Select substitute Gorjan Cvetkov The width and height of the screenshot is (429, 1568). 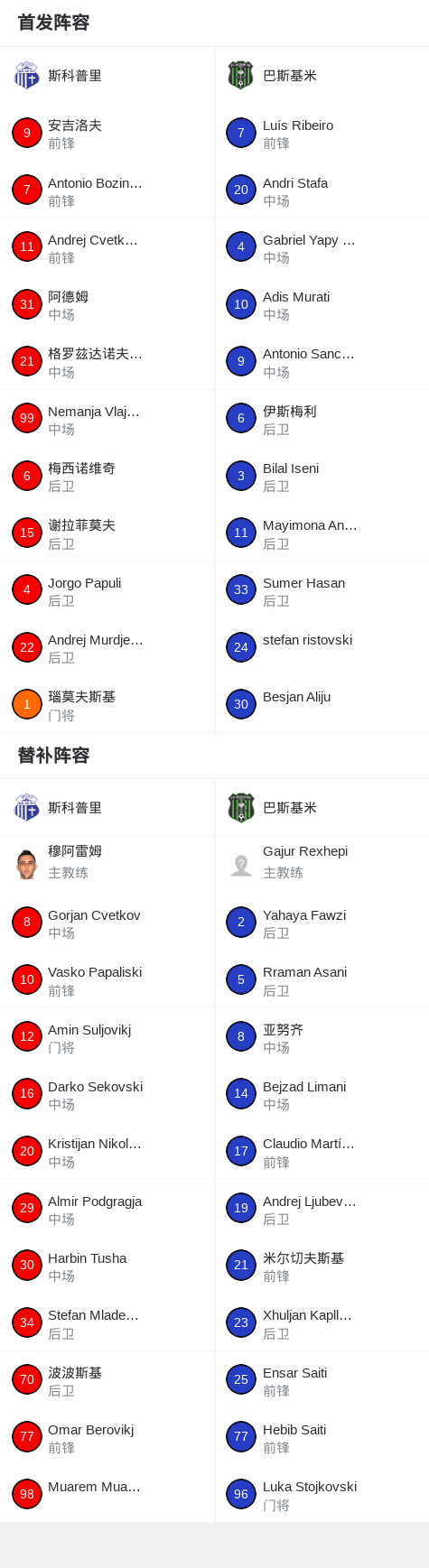[x=107, y=923]
